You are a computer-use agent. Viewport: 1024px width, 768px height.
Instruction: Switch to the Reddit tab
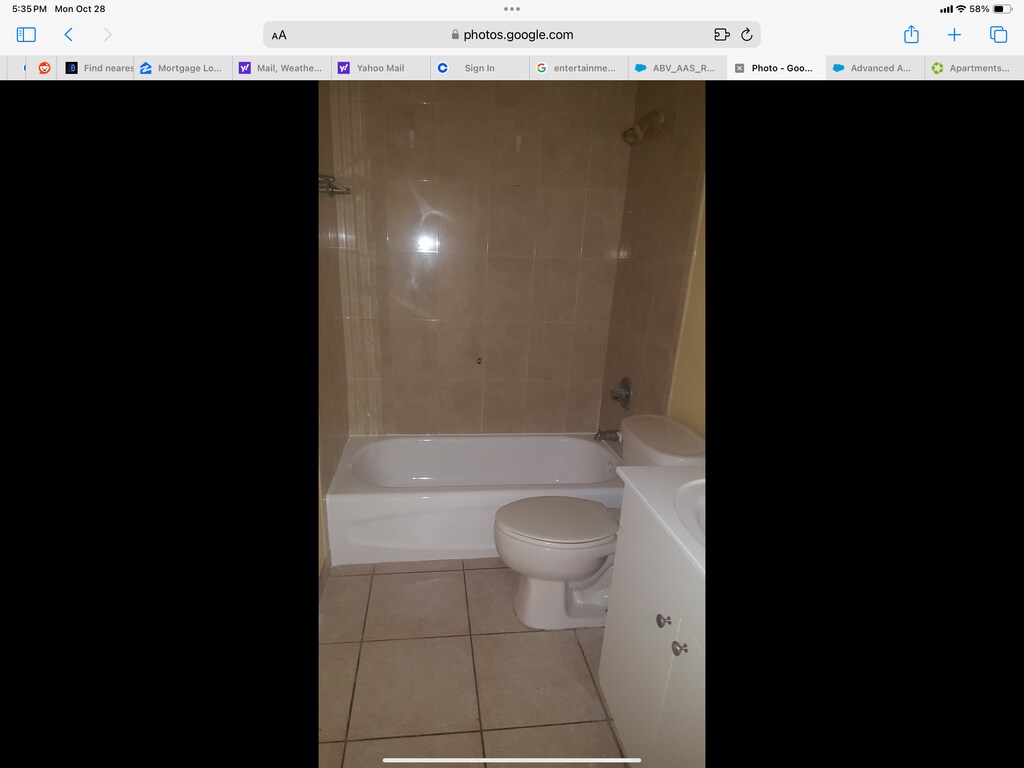point(44,68)
